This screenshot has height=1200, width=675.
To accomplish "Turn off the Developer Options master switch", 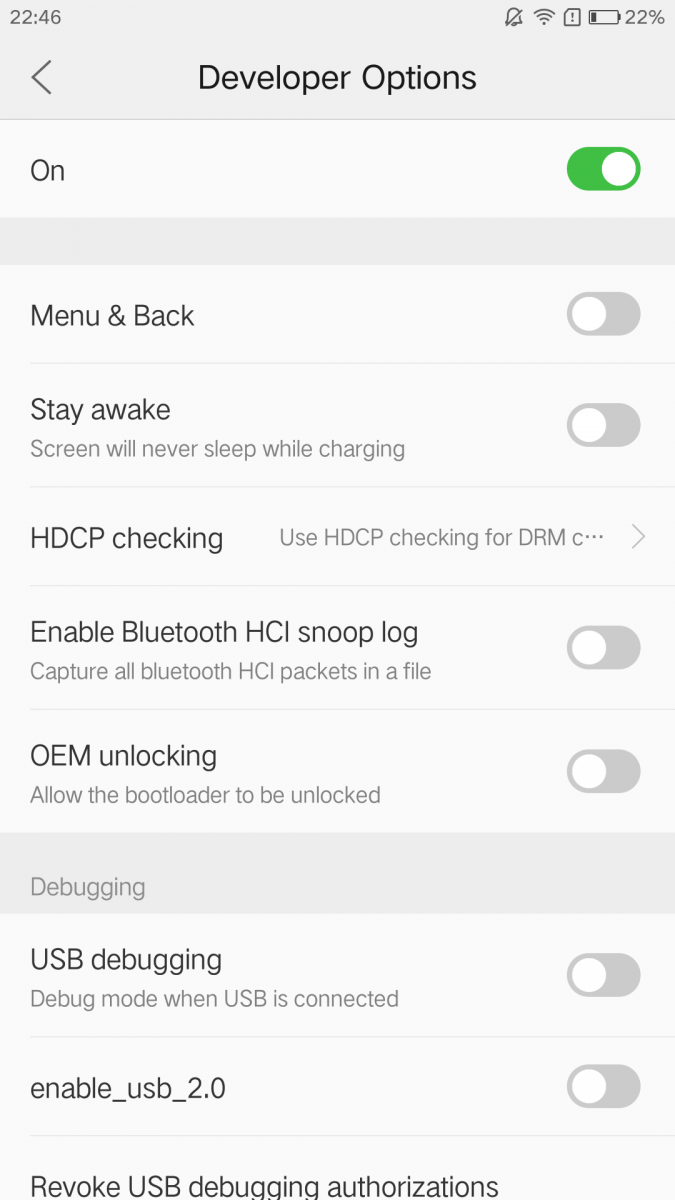I will click(603, 169).
